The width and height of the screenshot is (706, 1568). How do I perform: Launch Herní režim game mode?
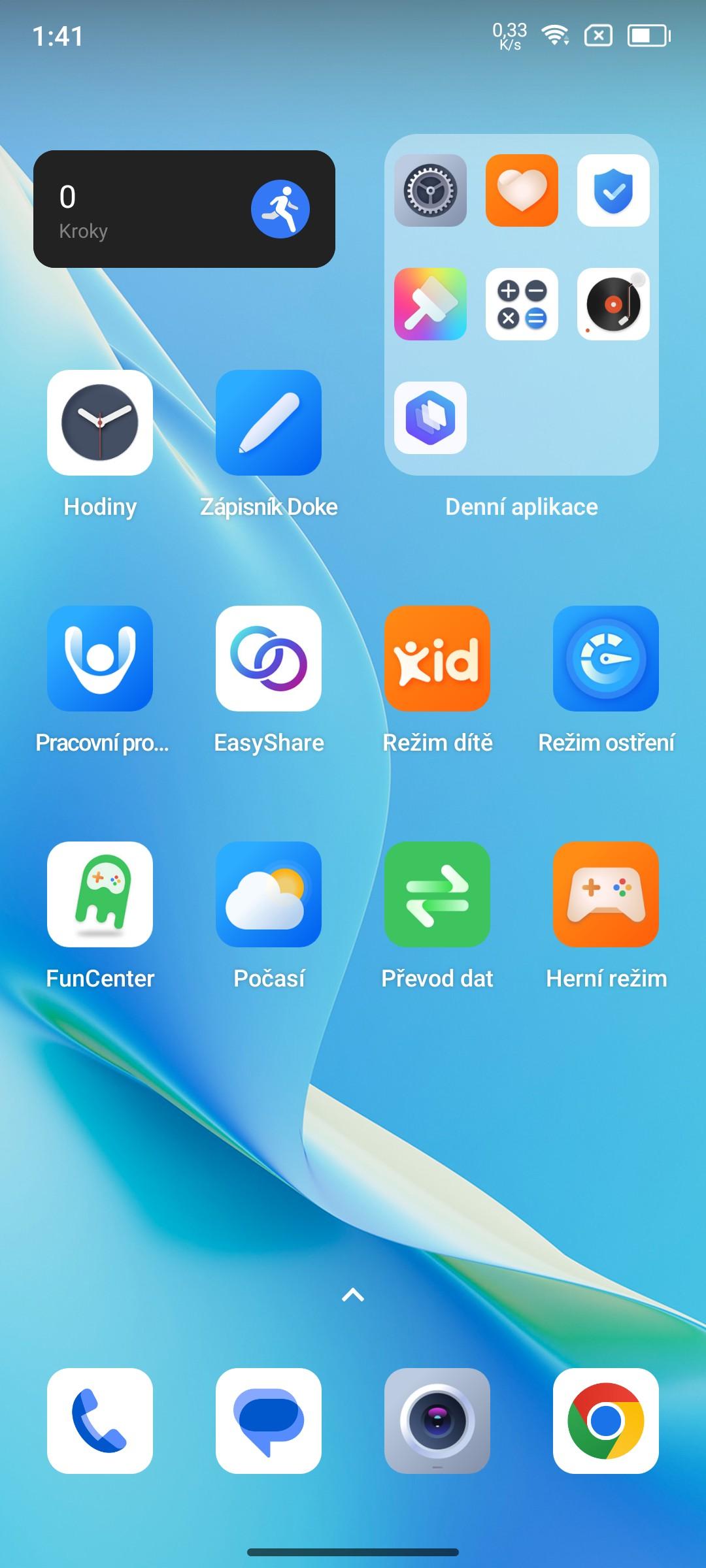[606, 894]
